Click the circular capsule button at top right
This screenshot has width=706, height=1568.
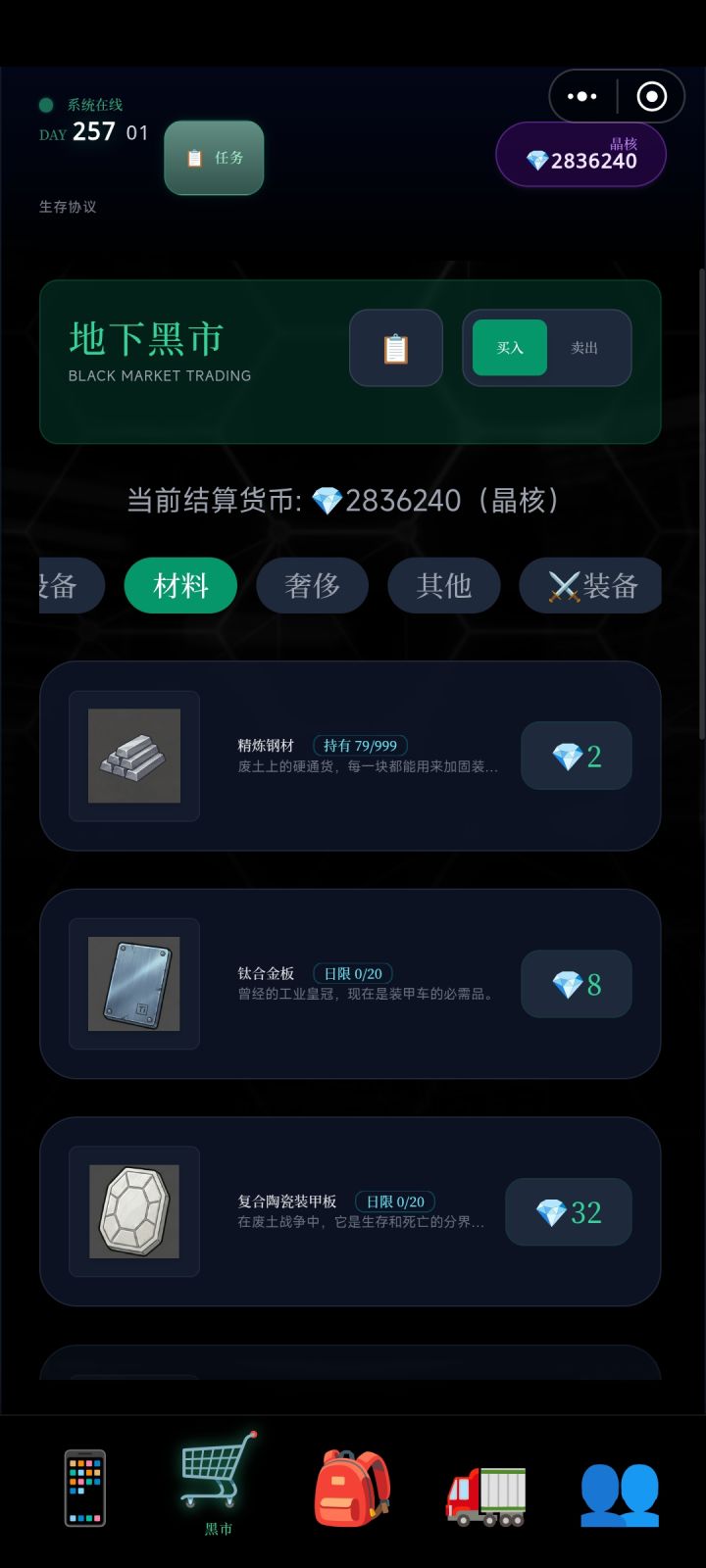[x=650, y=96]
